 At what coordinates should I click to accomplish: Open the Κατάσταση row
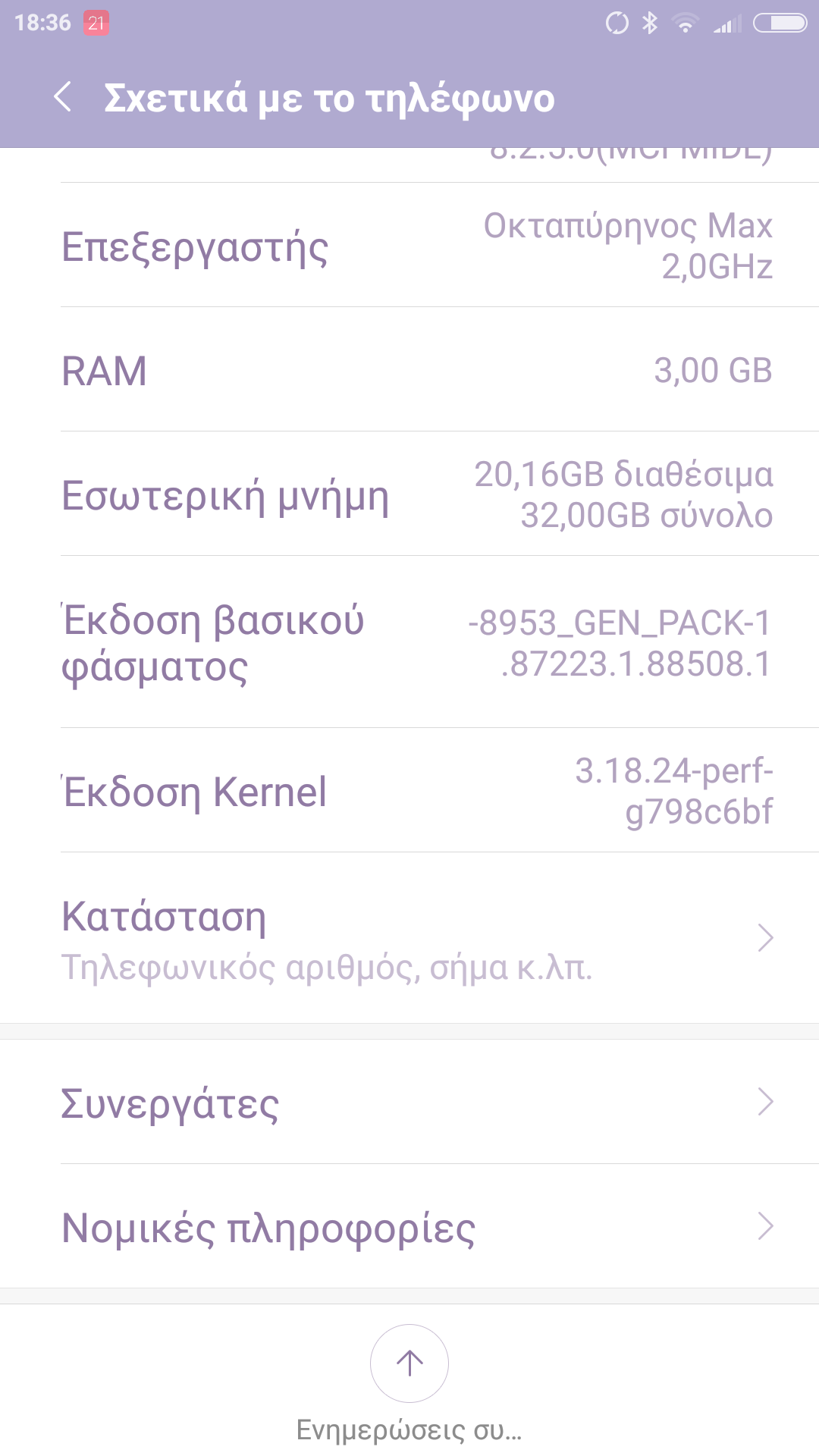409,939
